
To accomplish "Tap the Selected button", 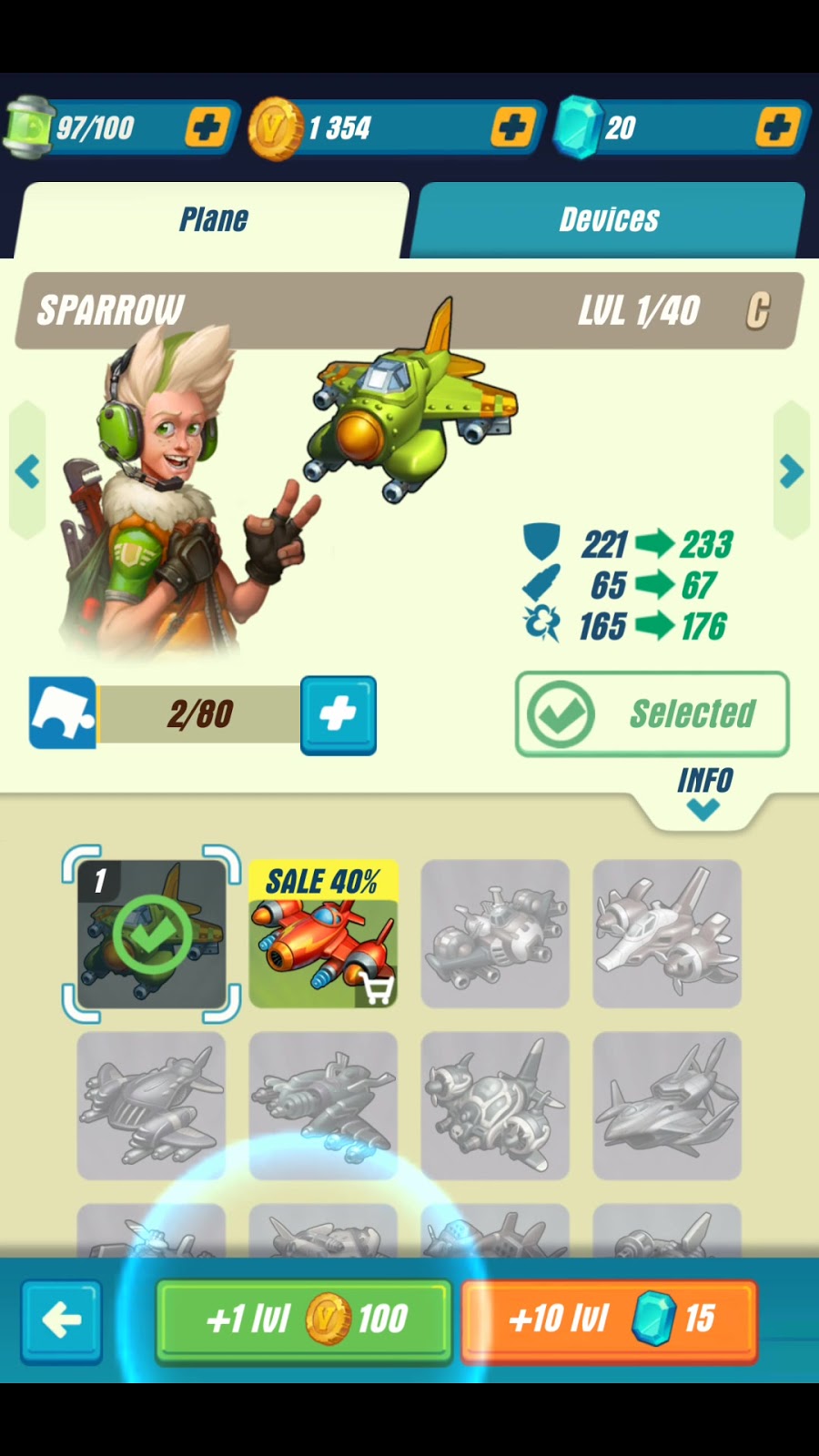I will coord(652,714).
